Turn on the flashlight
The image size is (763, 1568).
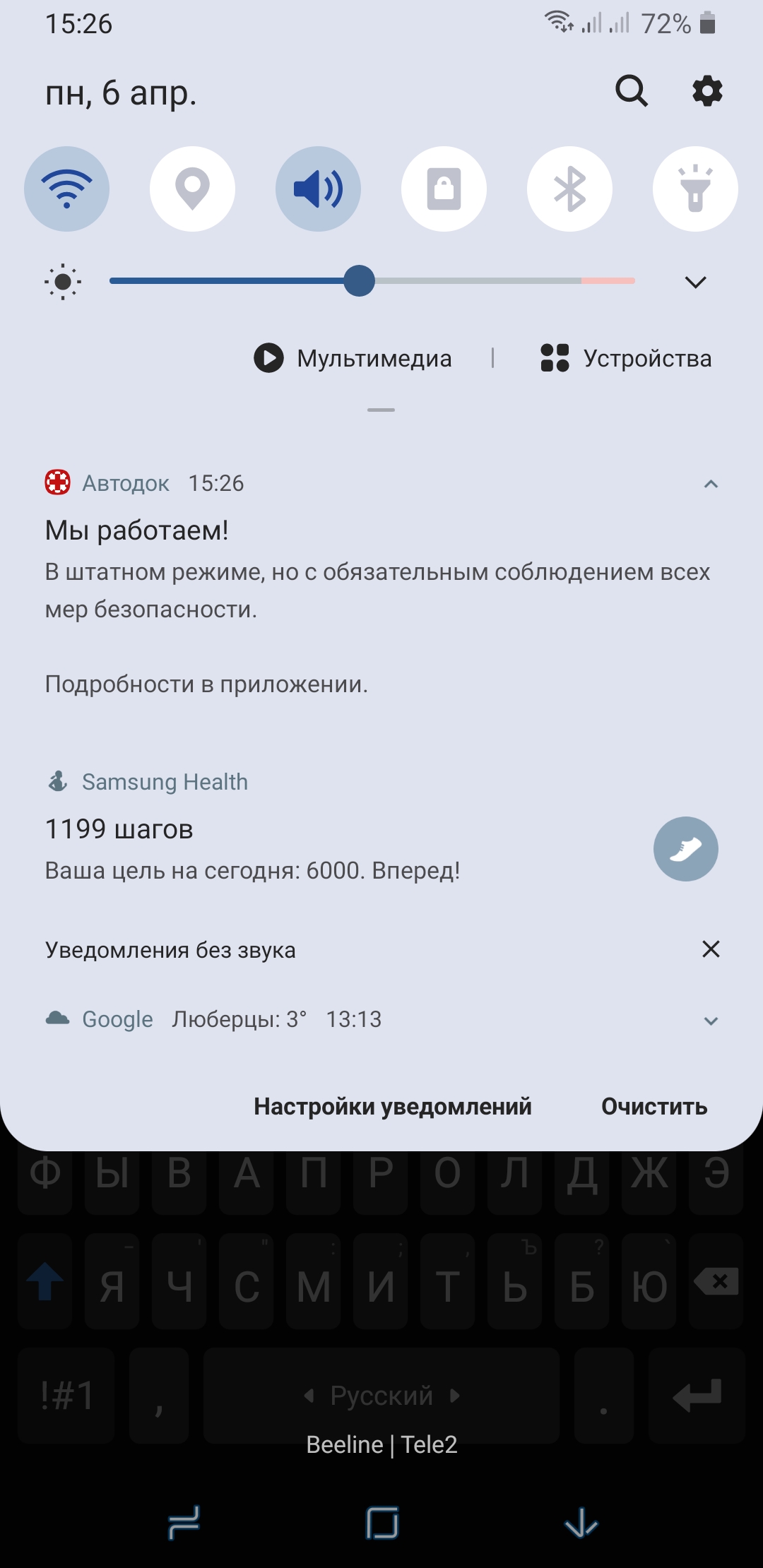[695, 189]
